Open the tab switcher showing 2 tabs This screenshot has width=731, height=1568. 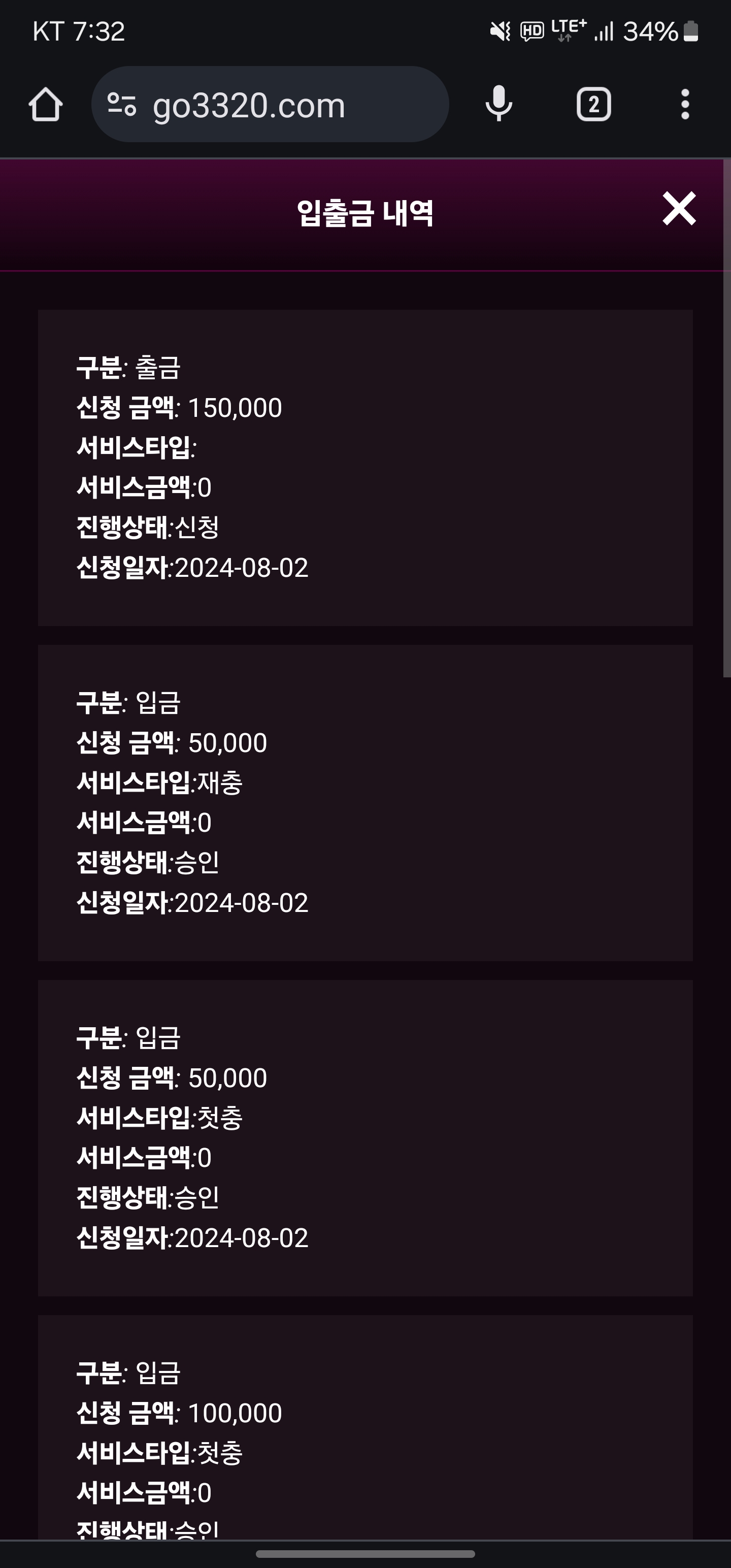593,105
